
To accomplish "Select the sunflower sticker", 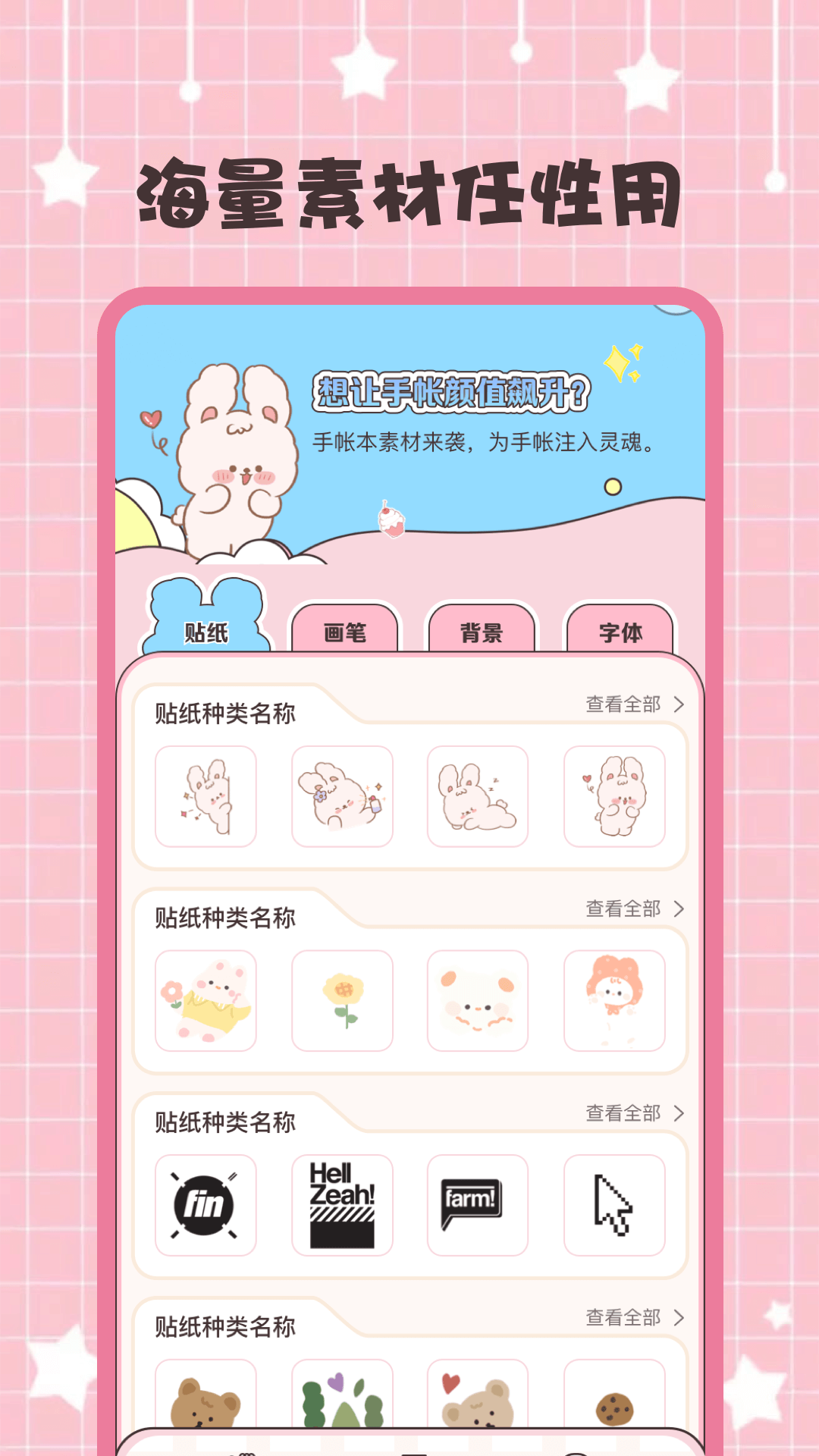I will pyautogui.click(x=343, y=1001).
